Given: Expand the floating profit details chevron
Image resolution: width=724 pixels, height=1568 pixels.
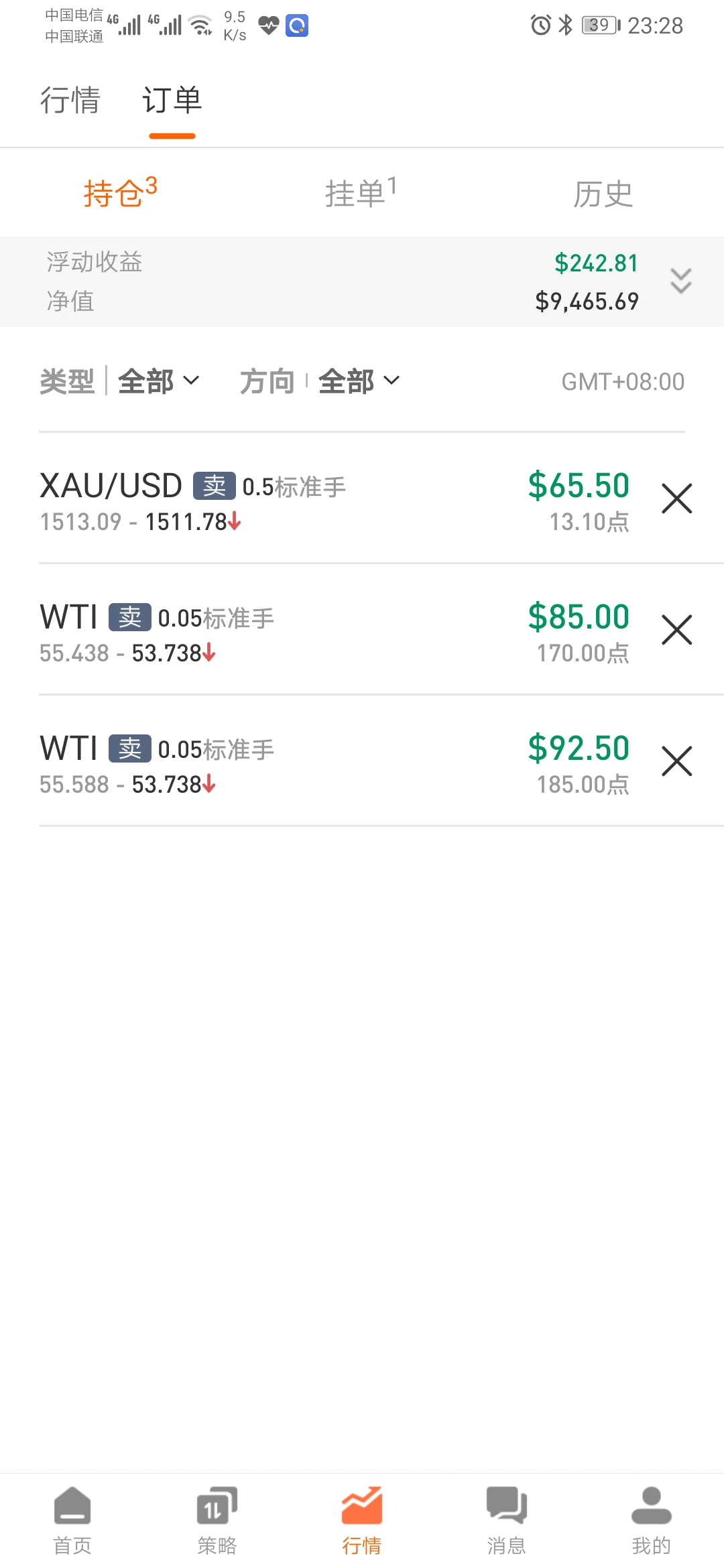Looking at the screenshot, I should coord(680,281).
